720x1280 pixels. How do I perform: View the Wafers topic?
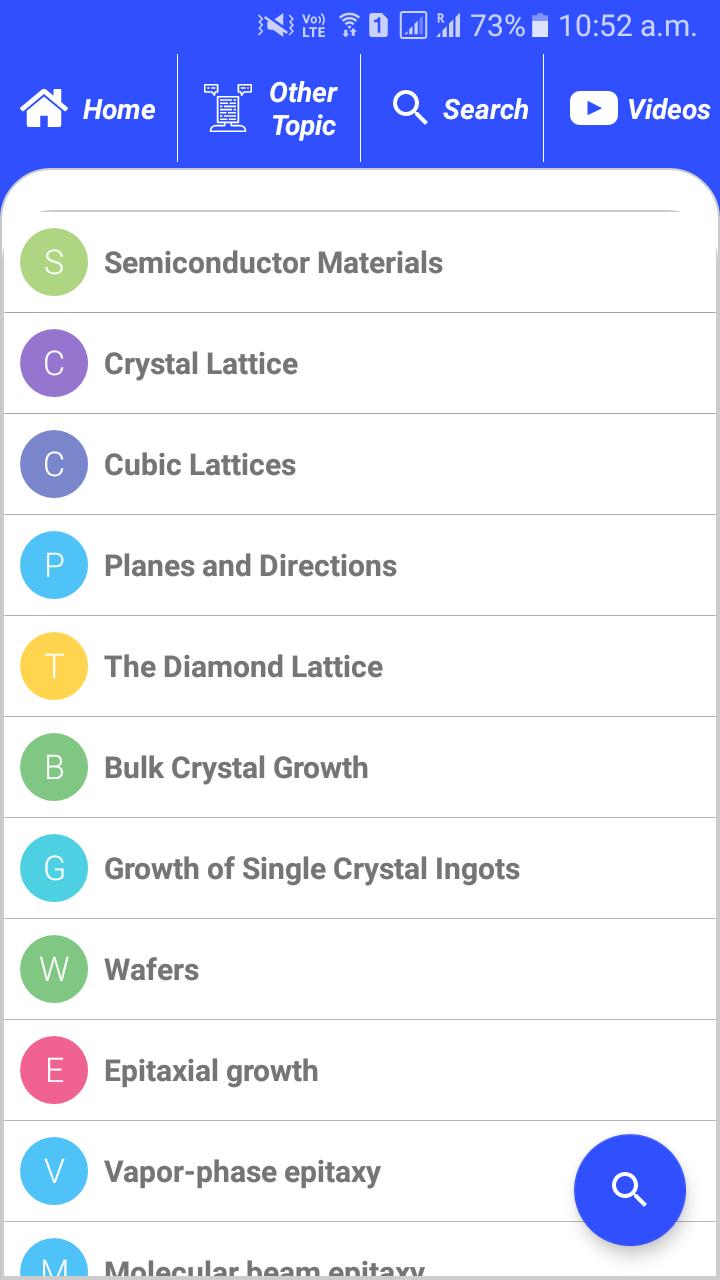(152, 970)
